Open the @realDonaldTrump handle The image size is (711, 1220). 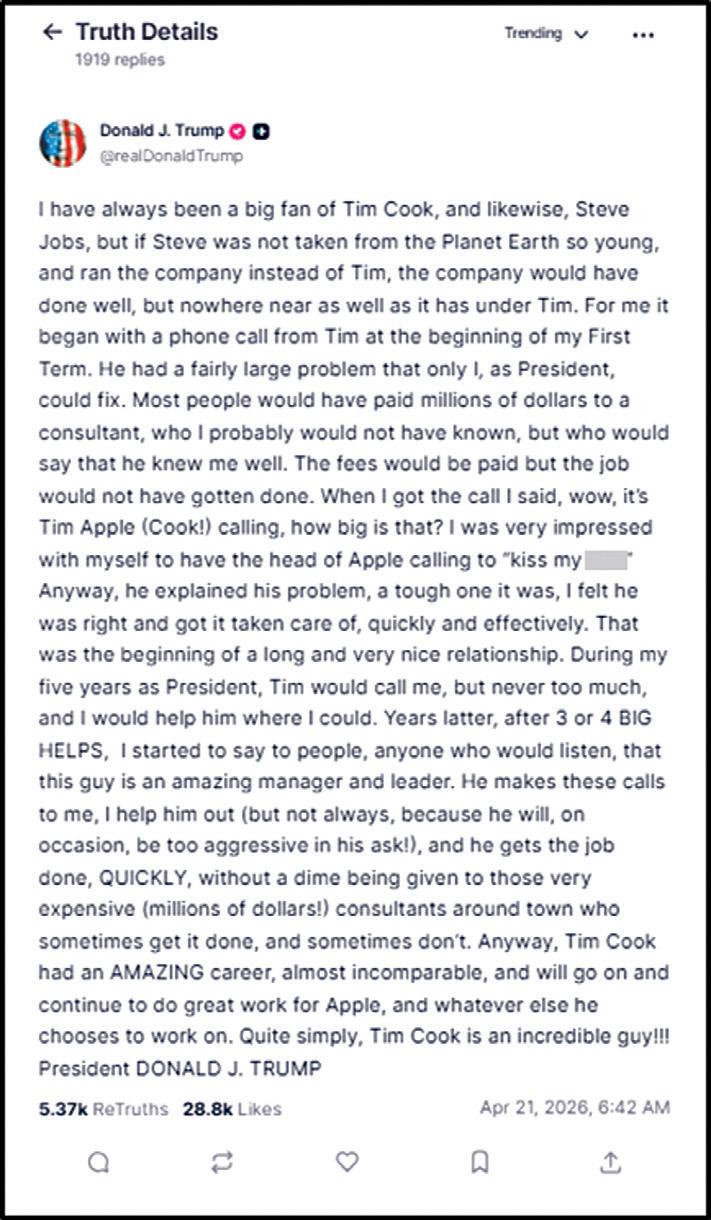point(171,156)
